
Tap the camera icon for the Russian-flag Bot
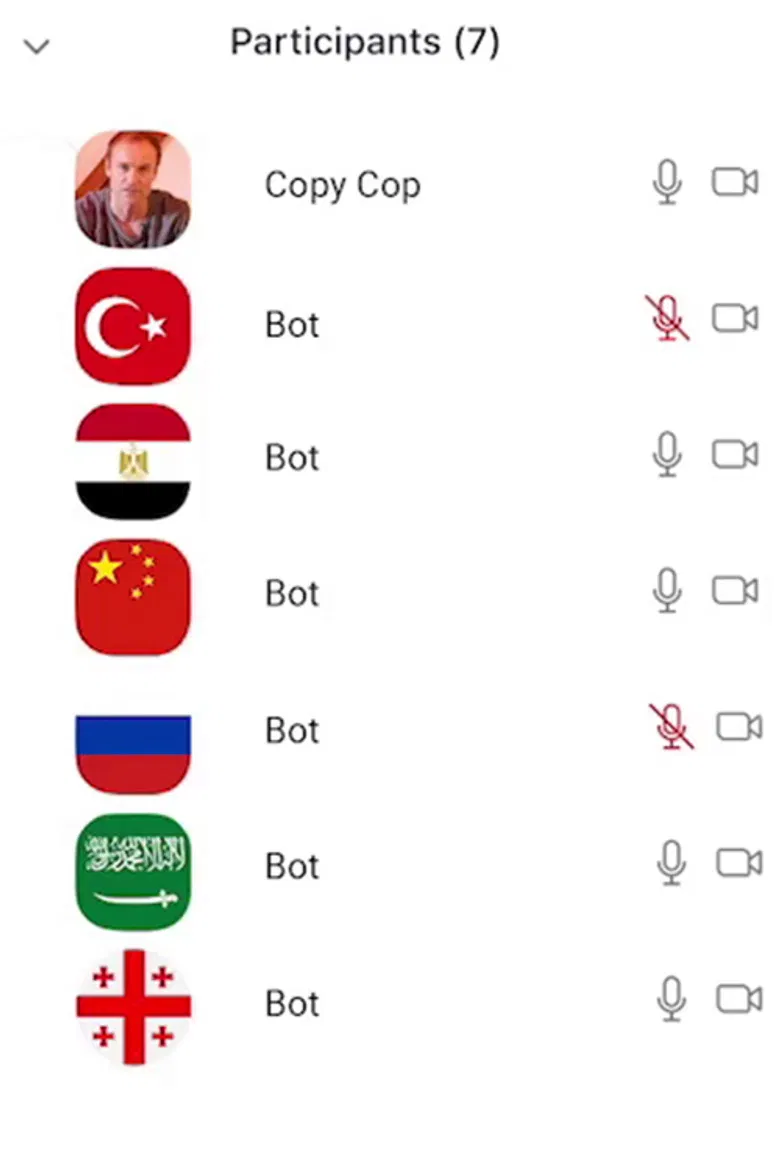click(739, 727)
